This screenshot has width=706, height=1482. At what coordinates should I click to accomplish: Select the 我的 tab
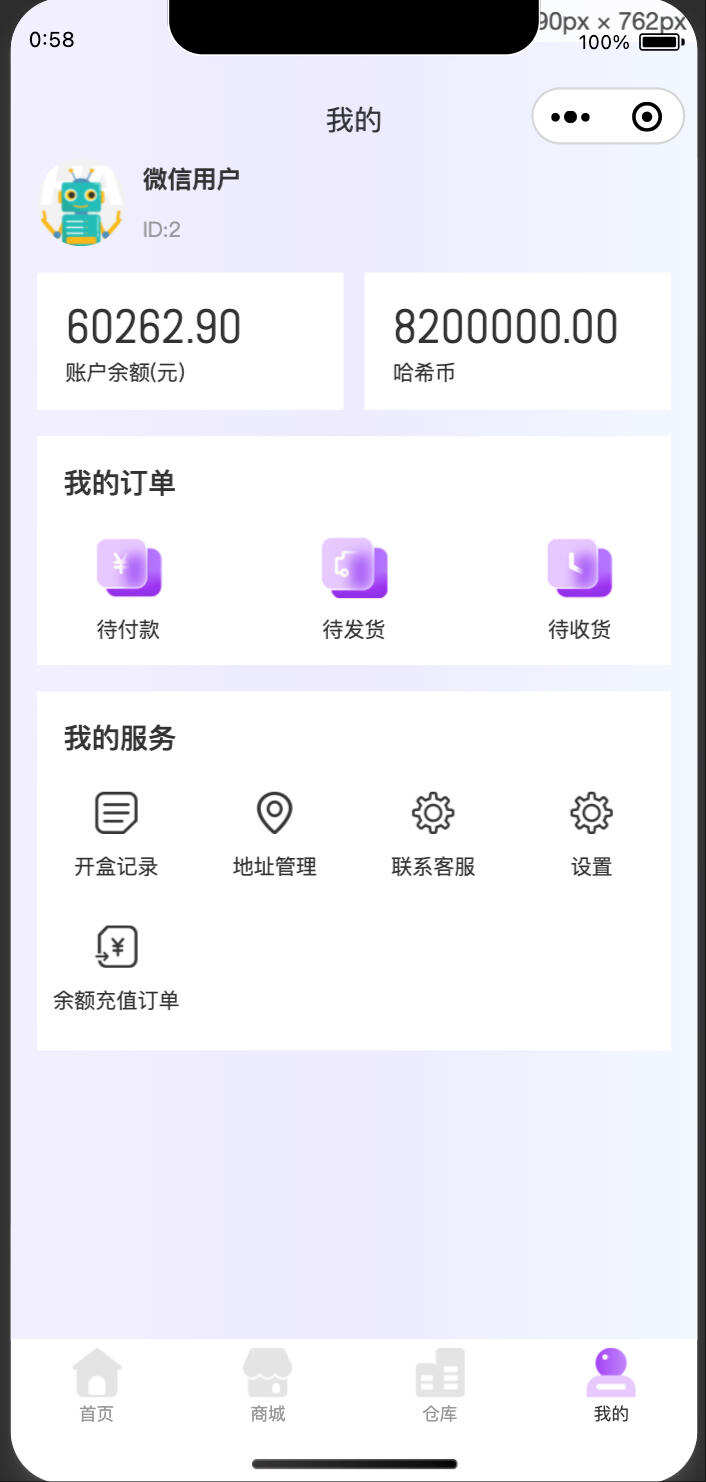611,1385
